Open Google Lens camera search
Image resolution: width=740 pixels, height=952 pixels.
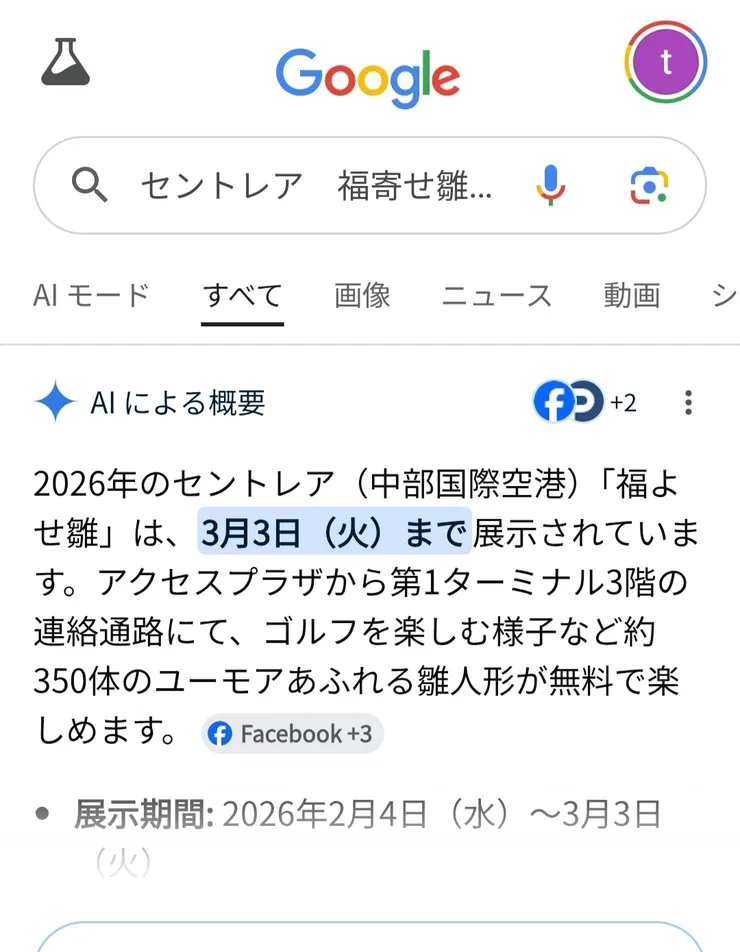tap(649, 185)
